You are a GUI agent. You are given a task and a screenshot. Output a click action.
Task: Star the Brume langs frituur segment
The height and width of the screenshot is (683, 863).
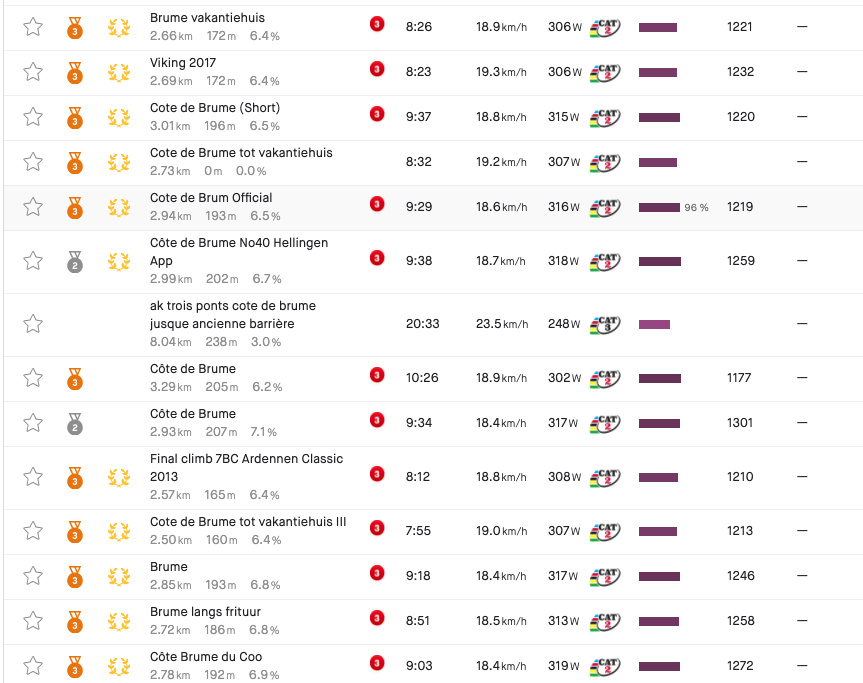pos(33,621)
